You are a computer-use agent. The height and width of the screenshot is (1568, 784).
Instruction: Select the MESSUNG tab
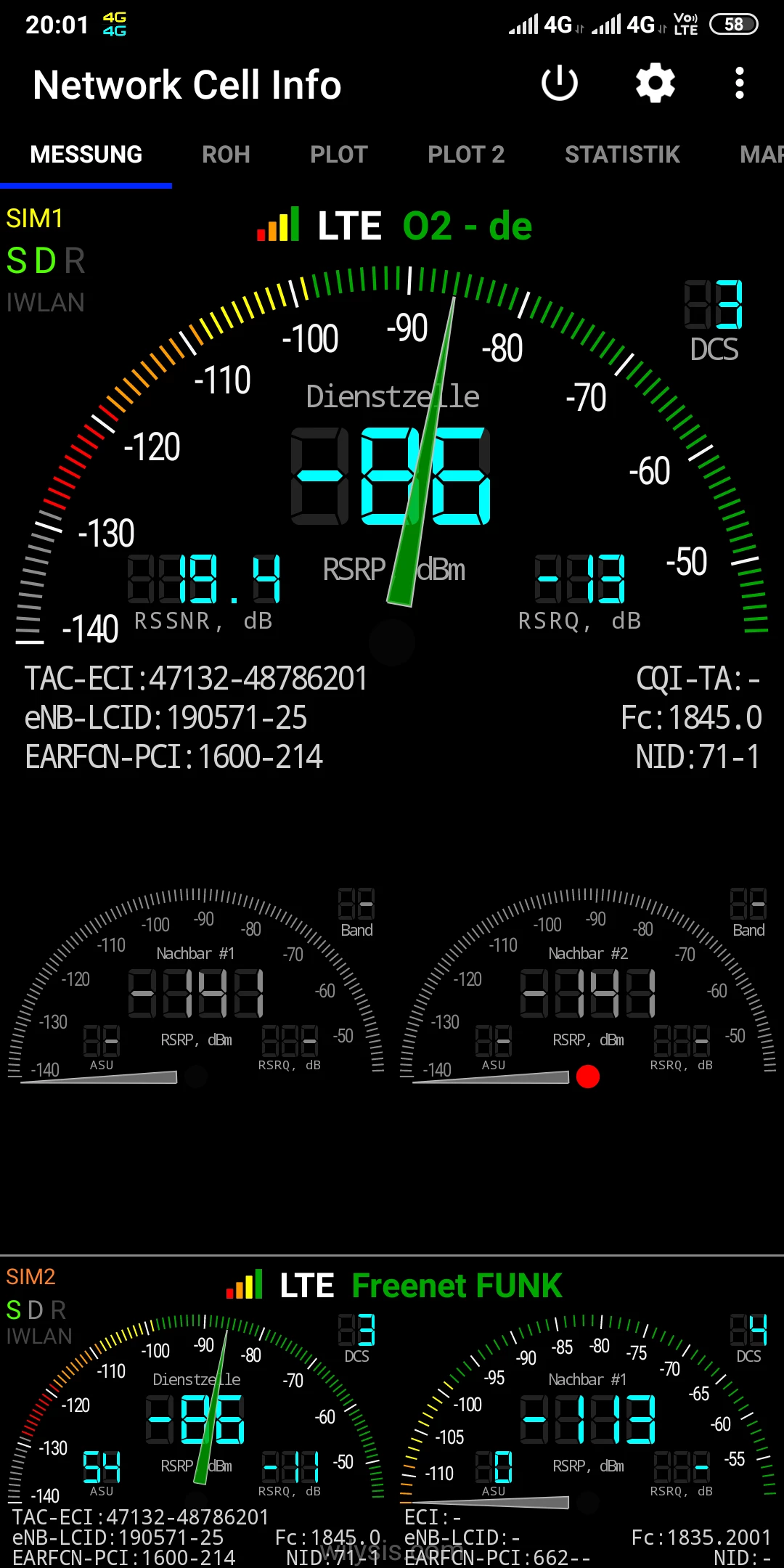86,155
